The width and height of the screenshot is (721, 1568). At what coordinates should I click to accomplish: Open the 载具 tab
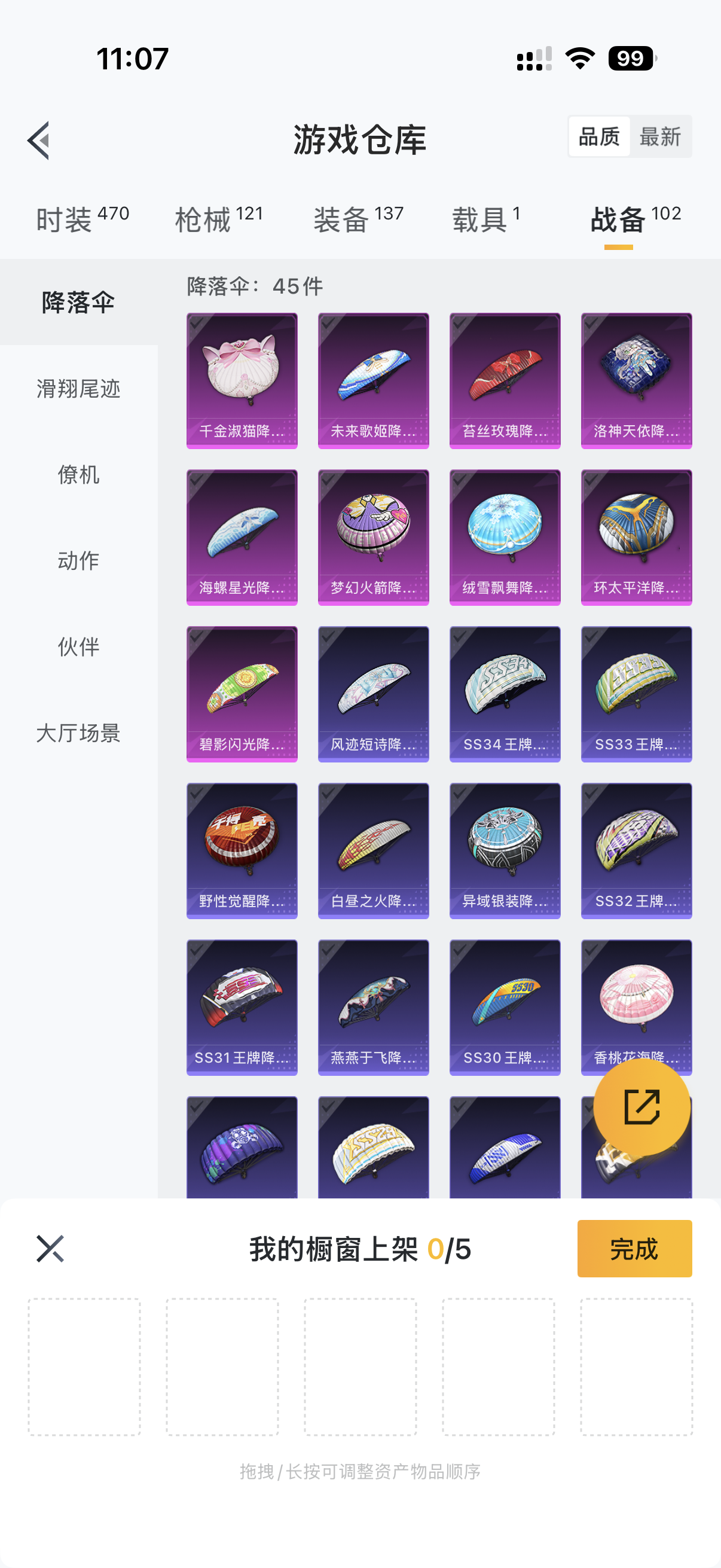[485, 219]
